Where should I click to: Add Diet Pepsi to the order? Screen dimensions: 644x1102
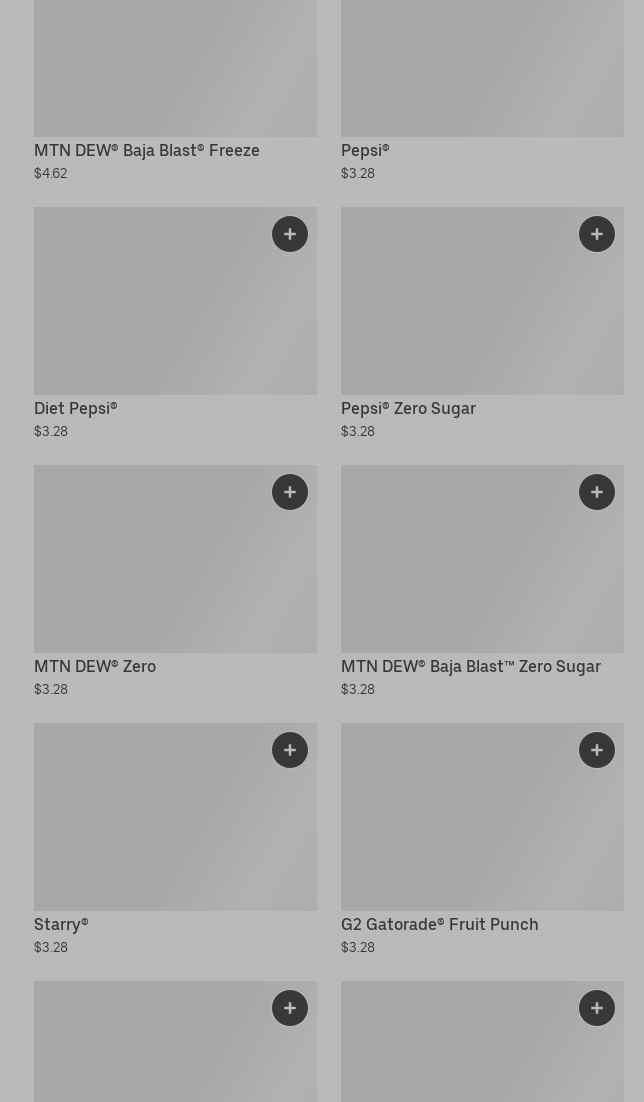pos(290,234)
